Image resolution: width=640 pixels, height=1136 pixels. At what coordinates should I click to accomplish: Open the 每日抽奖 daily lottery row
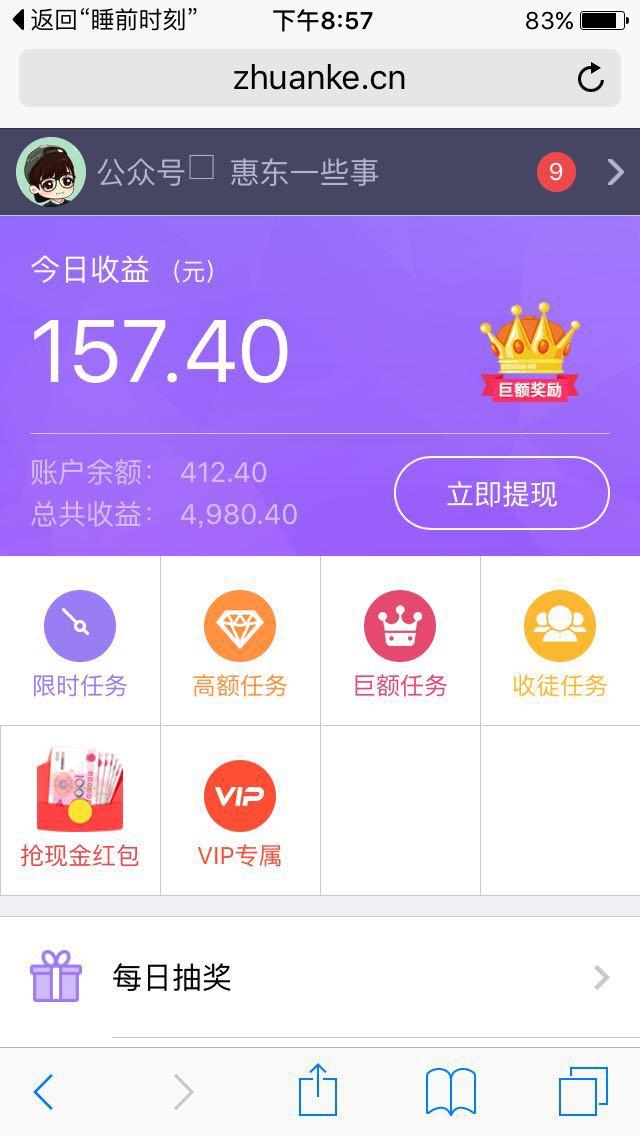(x=320, y=977)
